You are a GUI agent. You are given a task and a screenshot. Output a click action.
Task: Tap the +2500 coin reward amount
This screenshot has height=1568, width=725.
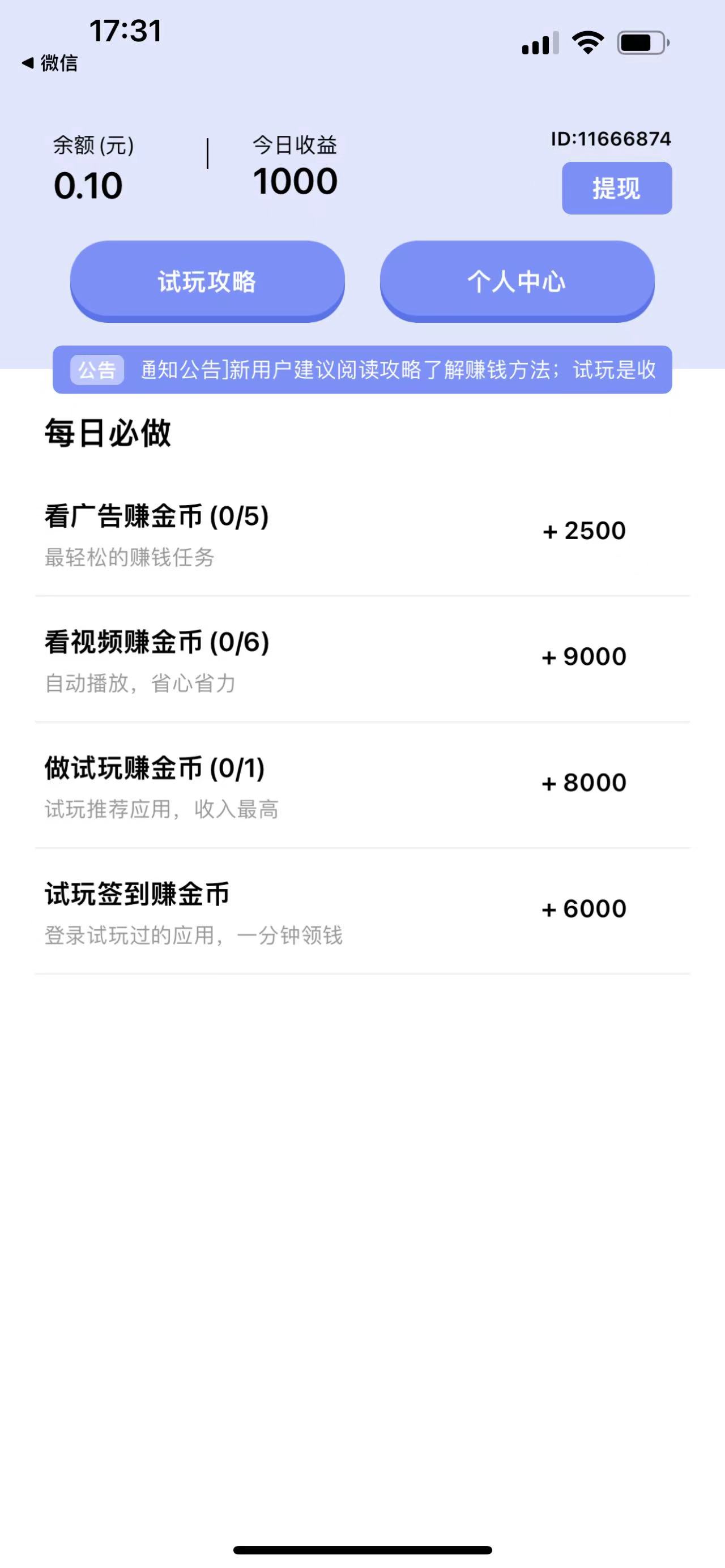(x=585, y=530)
